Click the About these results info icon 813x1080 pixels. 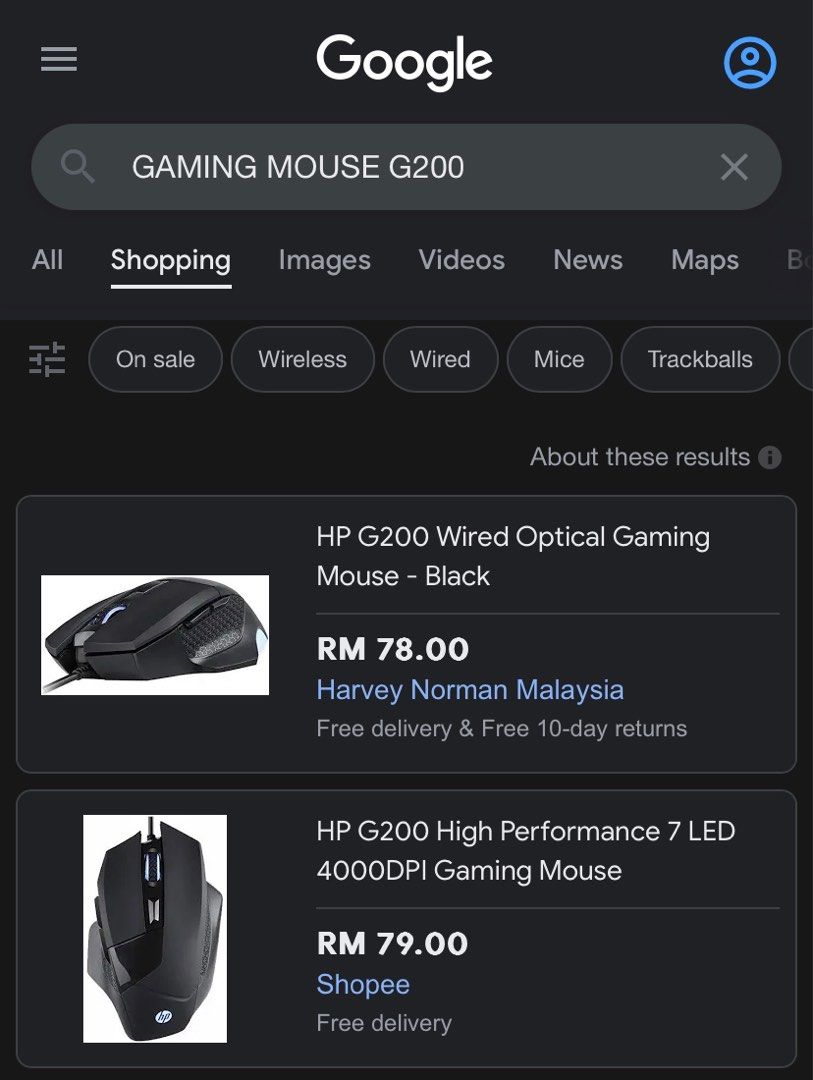point(768,457)
